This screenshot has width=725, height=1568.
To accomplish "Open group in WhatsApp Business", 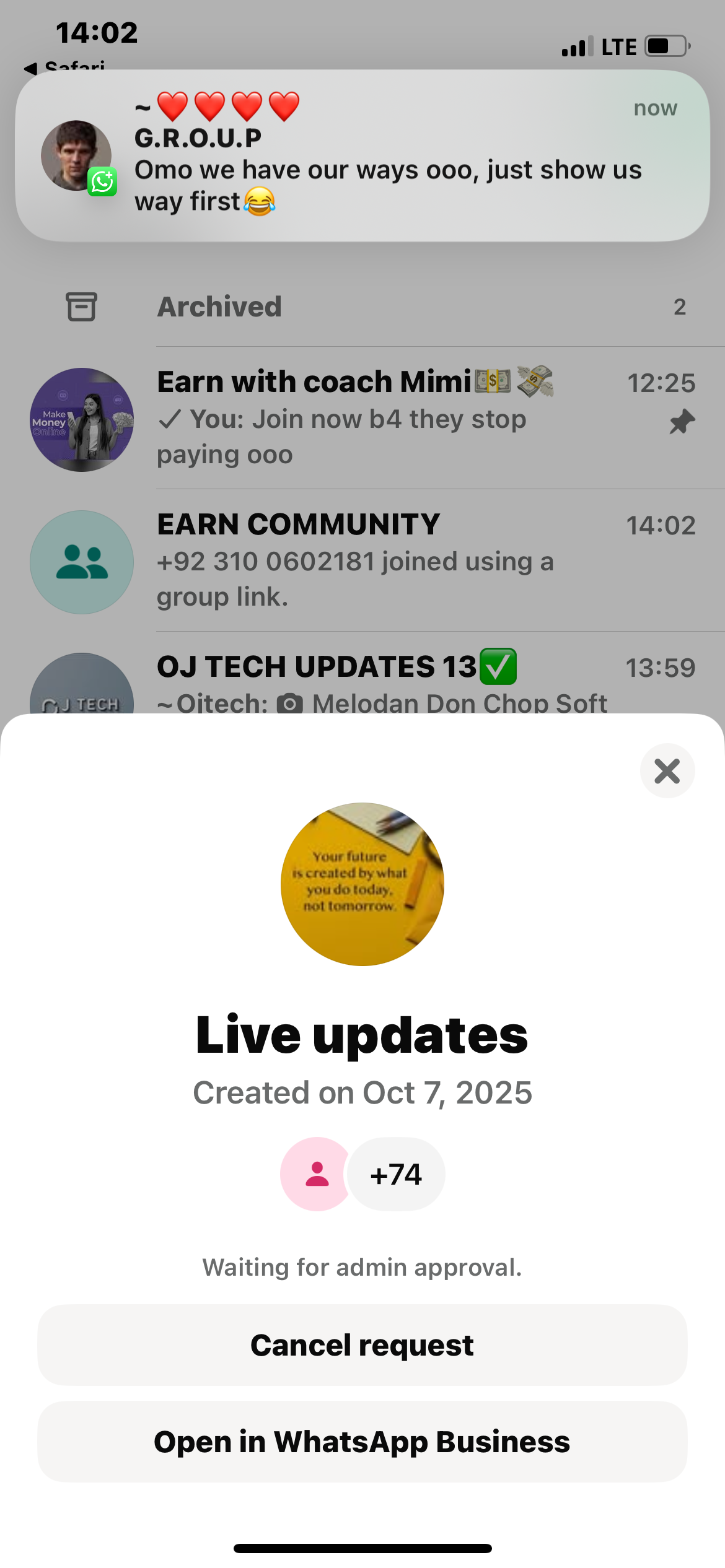I will pyautogui.click(x=362, y=1442).
